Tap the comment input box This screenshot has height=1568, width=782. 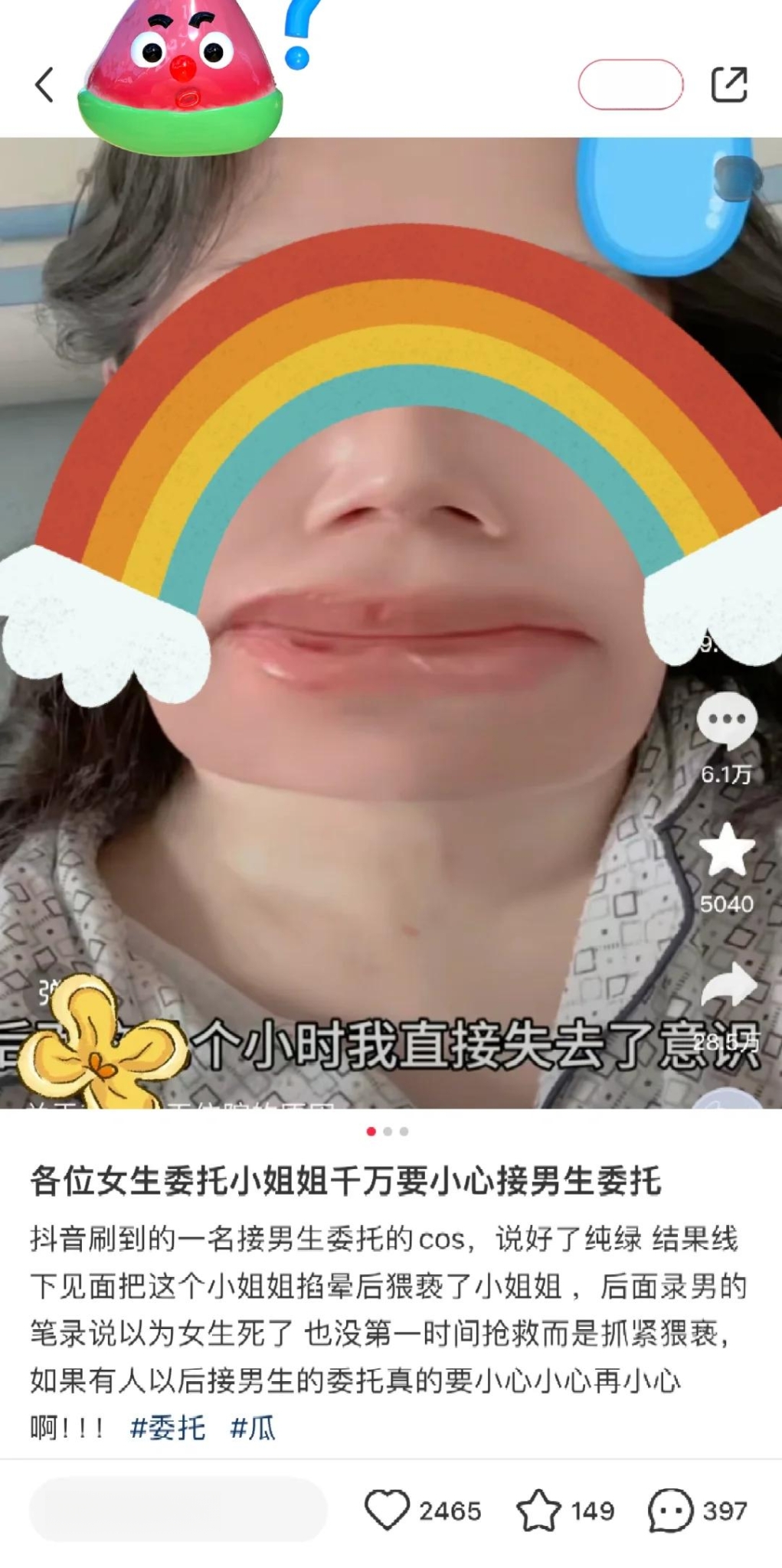pyautogui.click(x=178, y=1510)
